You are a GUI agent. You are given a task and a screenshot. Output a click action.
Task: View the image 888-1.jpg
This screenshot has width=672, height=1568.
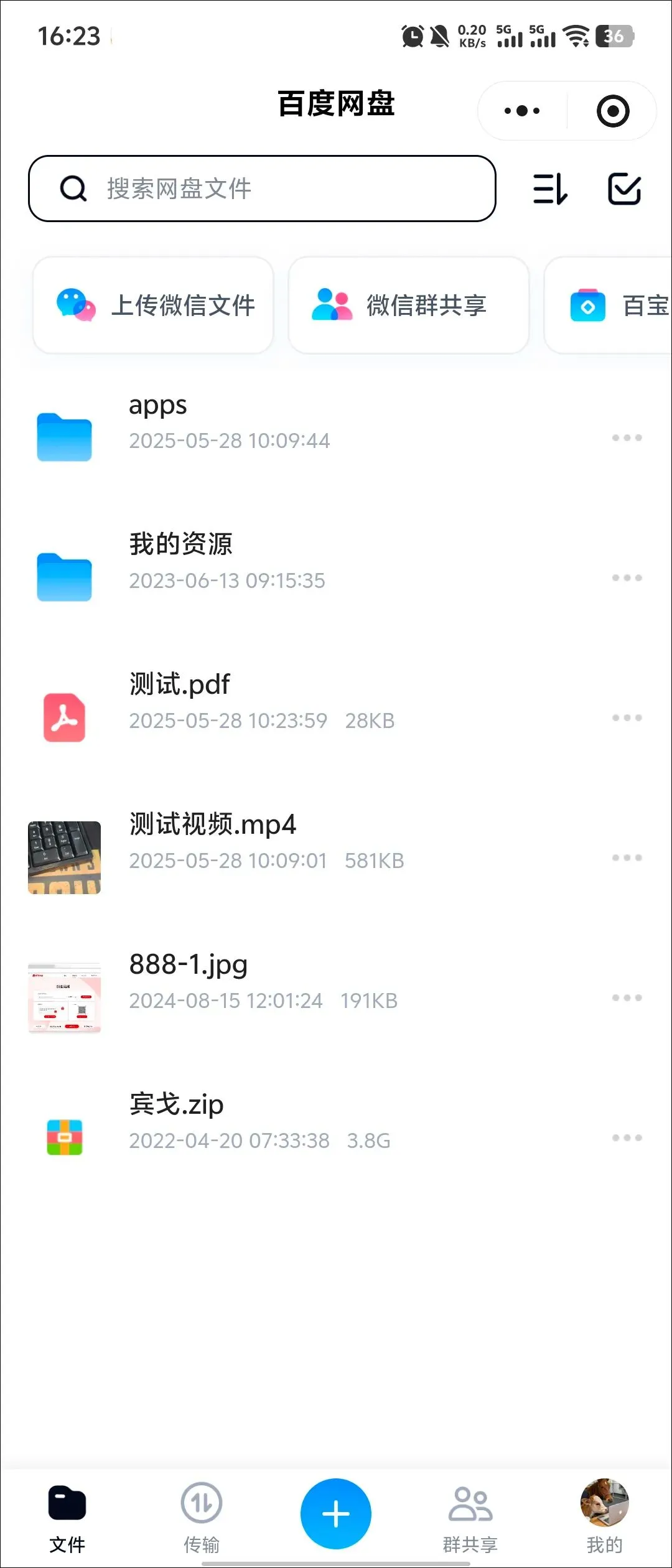click(x=249, y=982)
